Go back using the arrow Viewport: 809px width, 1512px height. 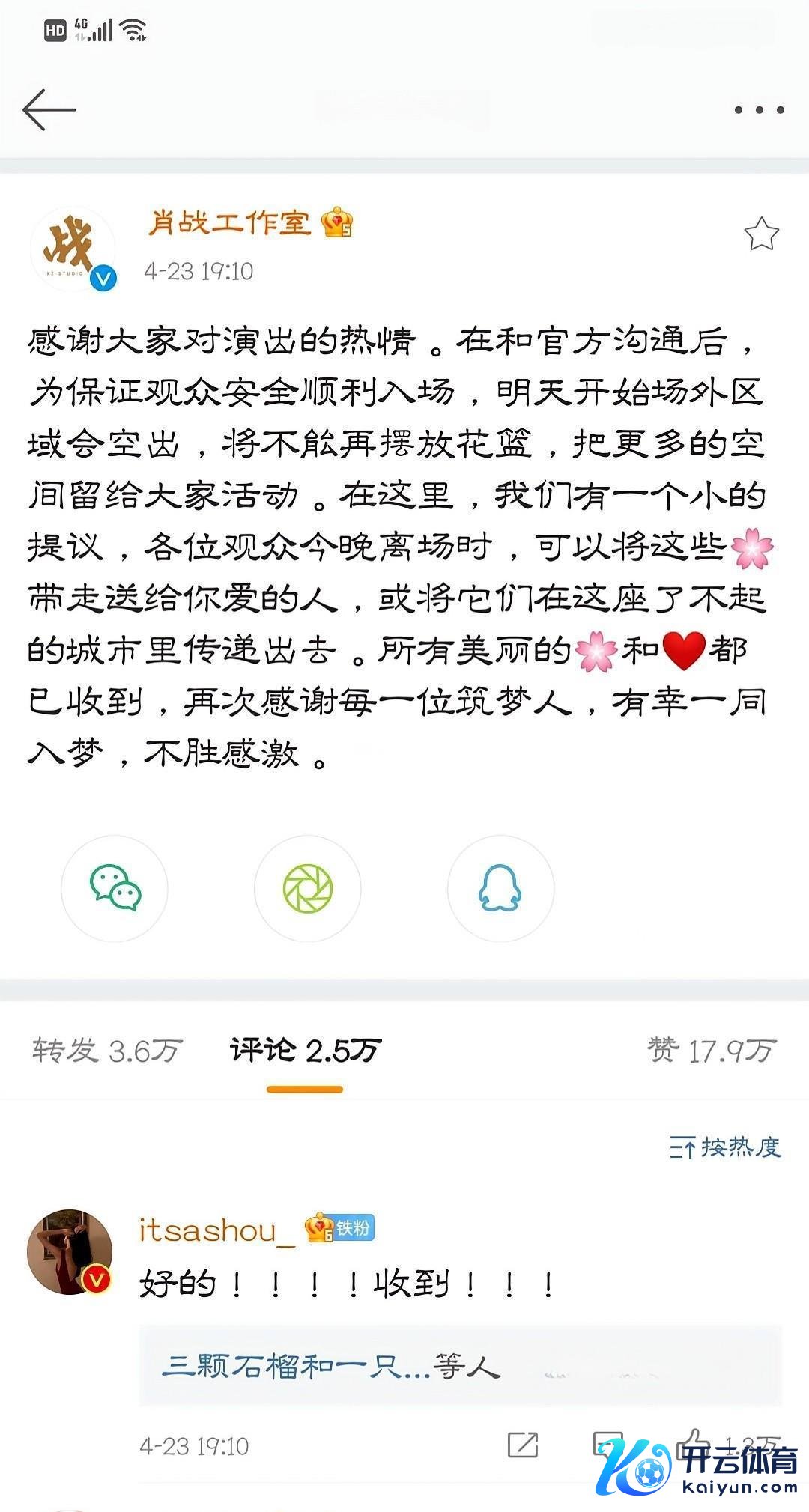pyautogui.click(x=49, y=109)
